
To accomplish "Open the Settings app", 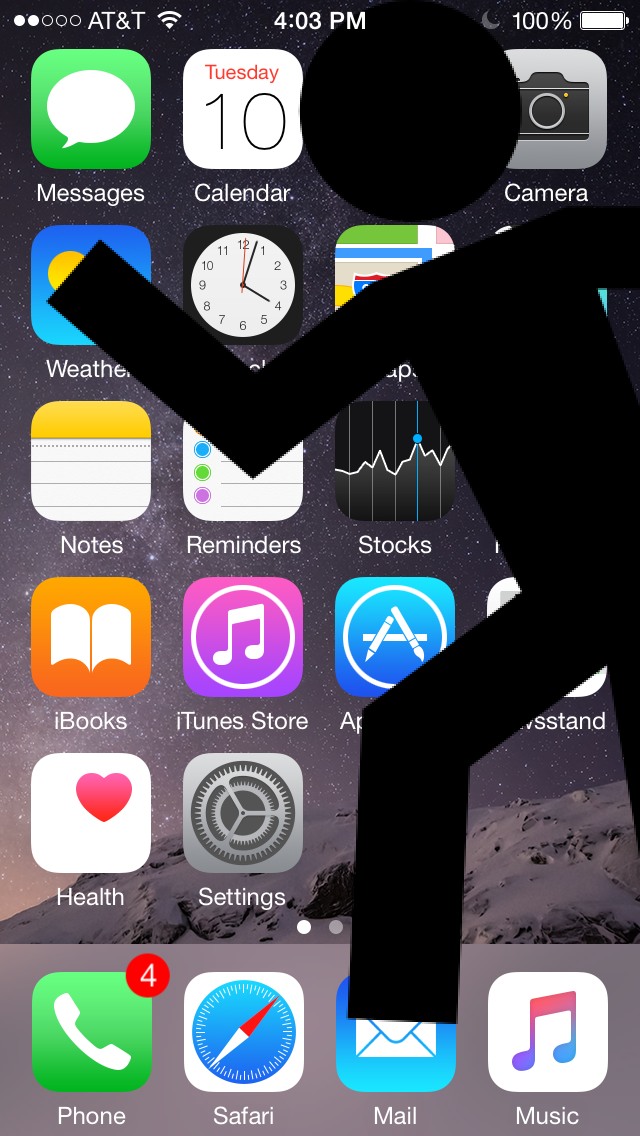I will 243,813.
